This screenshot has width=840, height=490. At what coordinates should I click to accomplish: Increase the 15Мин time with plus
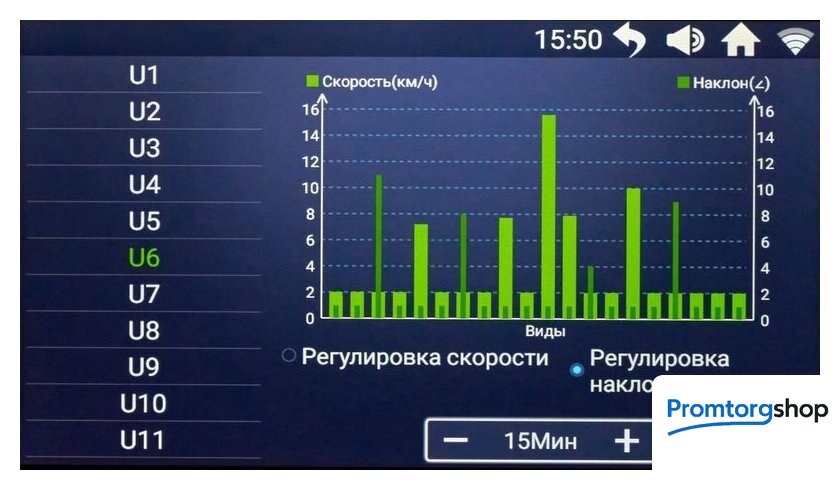point(626,440)
